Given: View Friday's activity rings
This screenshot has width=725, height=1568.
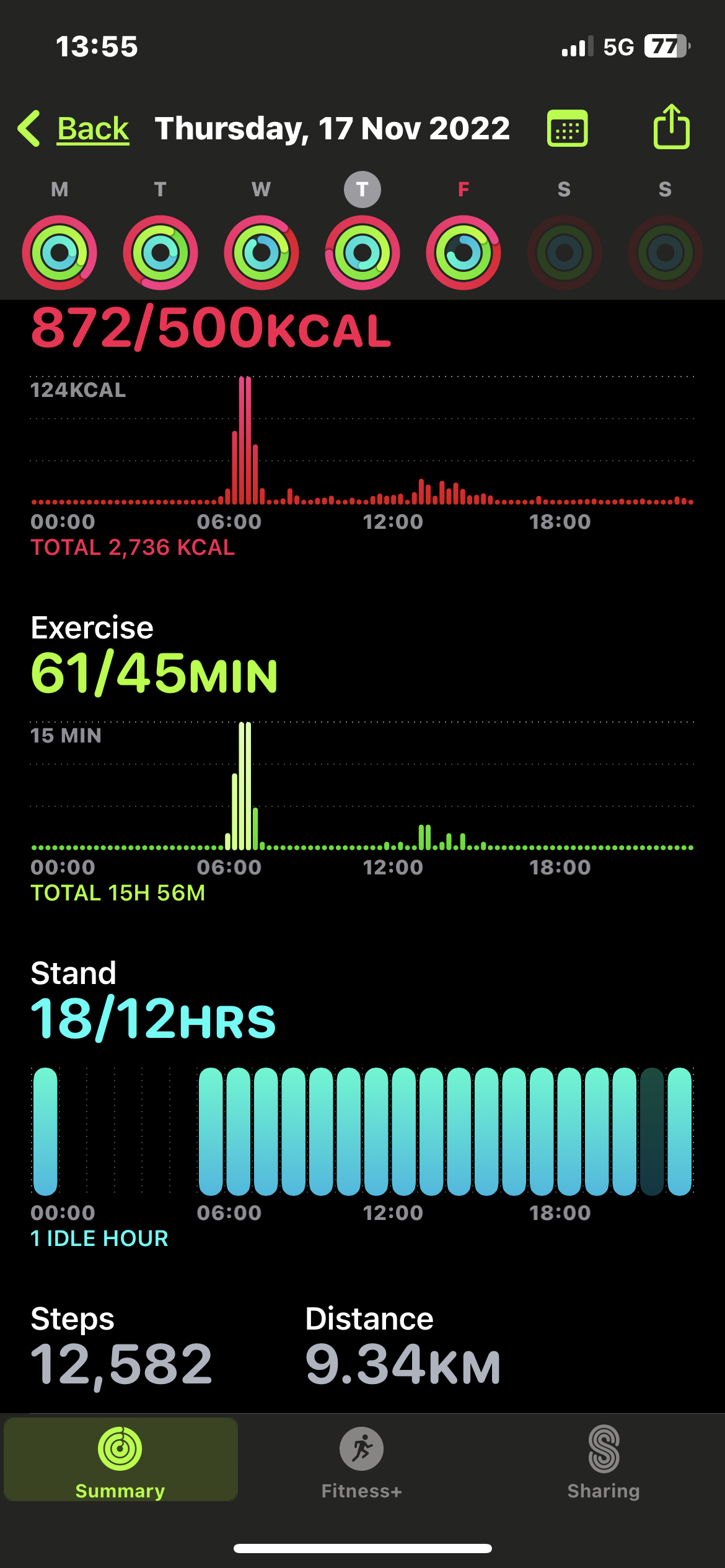Looking at the screenshot, I should tap(464, 252).
